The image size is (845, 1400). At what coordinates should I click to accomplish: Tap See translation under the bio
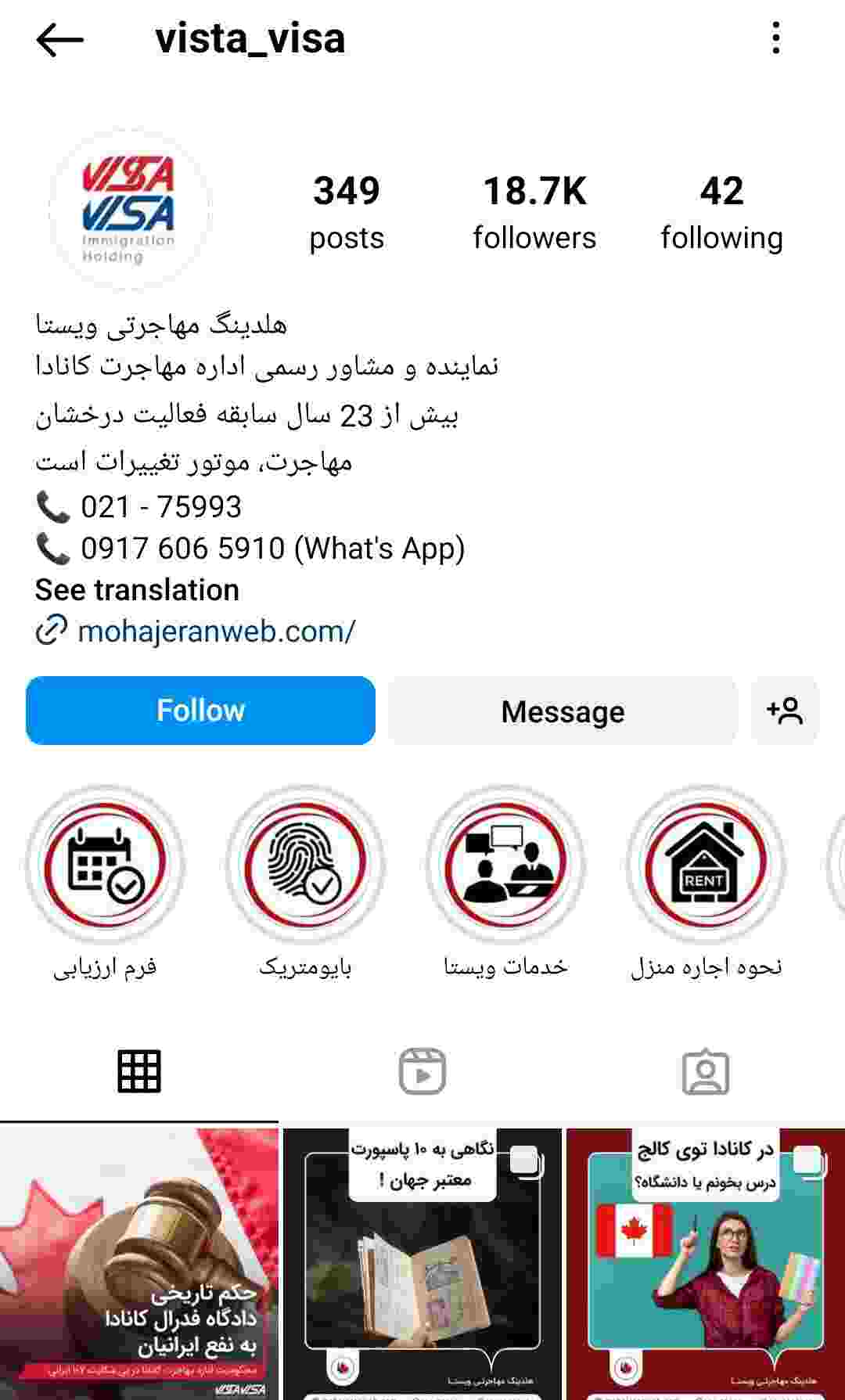tap(137, 590)
